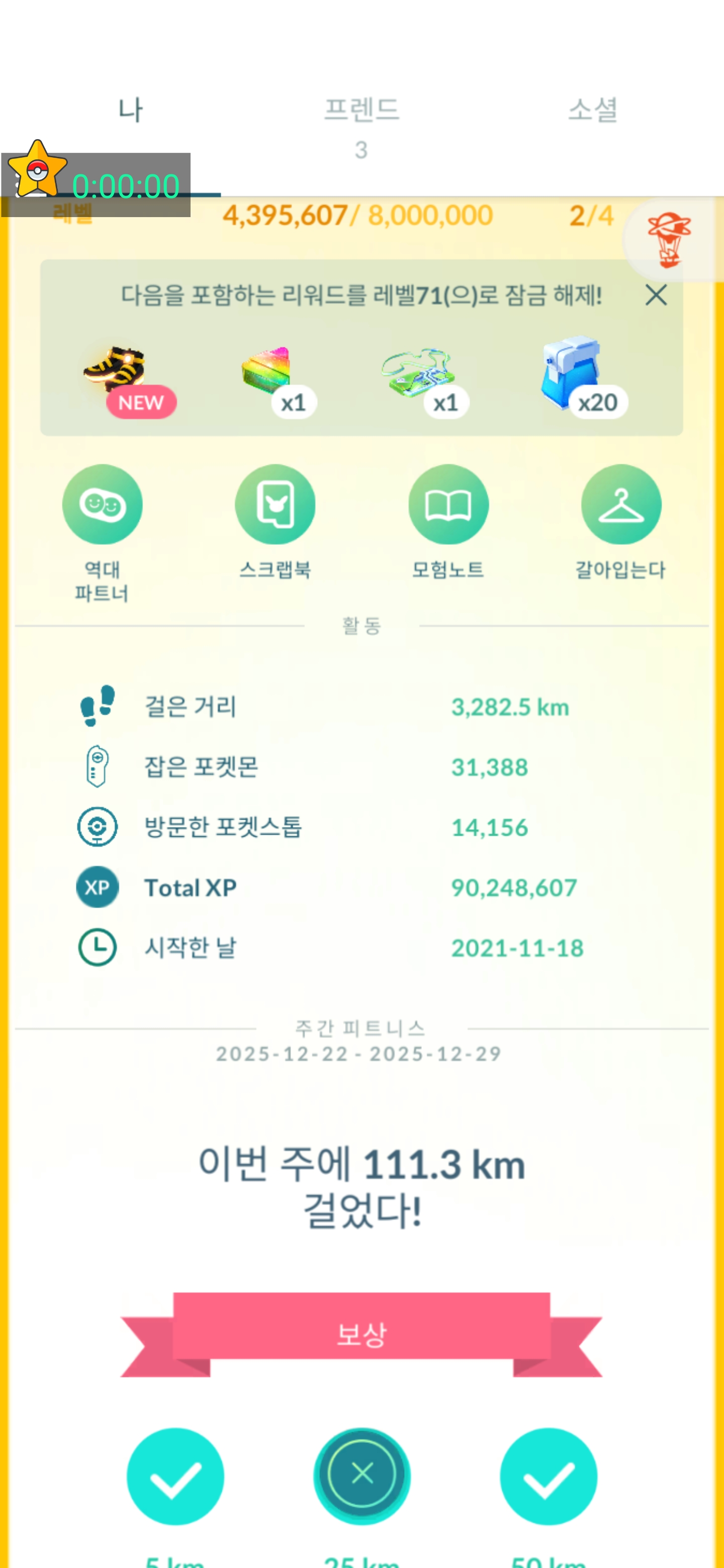This screenshot has width=724, height=1568.
Task: Tap 갈아입는다 to change outfit
Action: click(620, 505)
